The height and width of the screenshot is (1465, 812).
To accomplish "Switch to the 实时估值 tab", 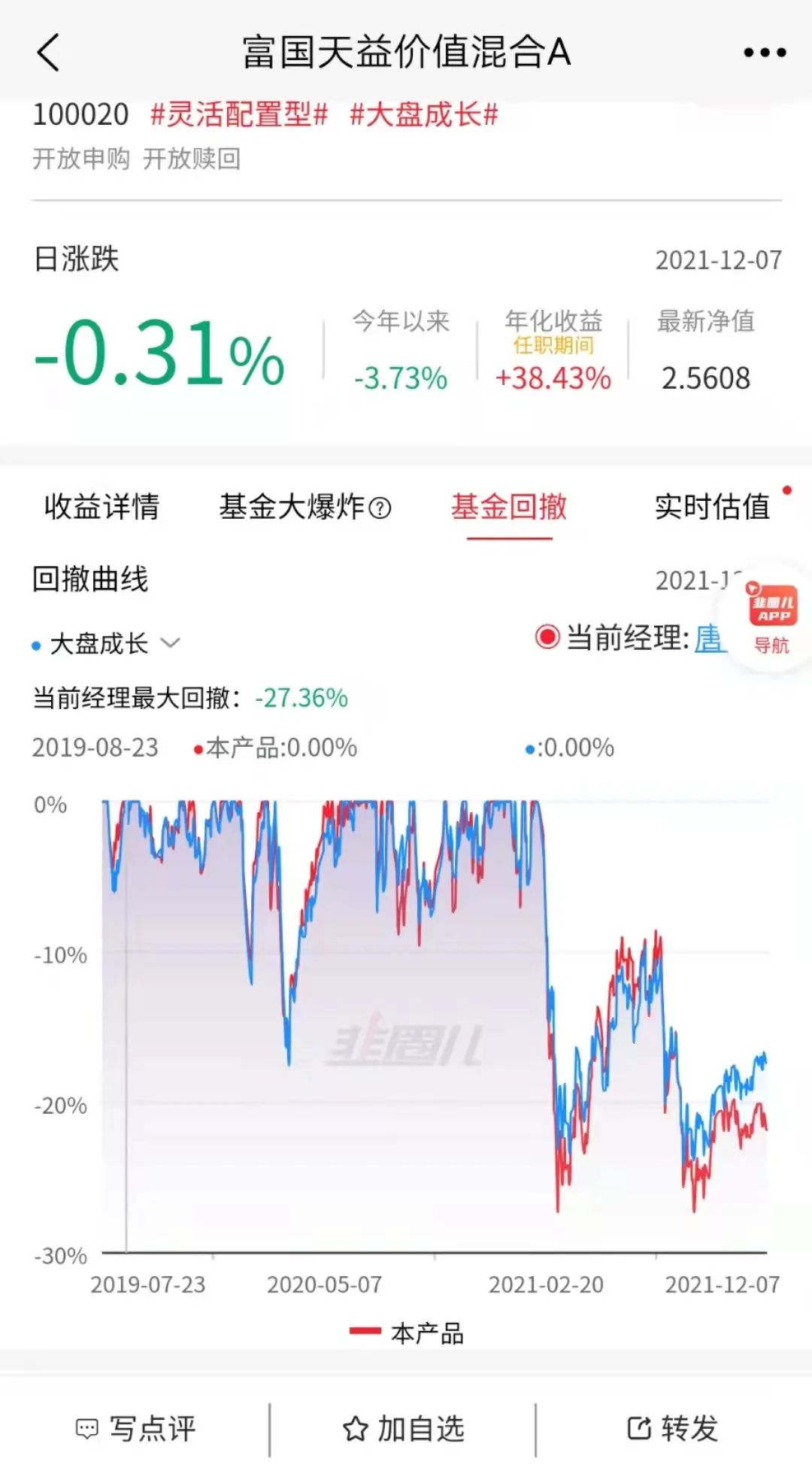I will pos(712,507).
